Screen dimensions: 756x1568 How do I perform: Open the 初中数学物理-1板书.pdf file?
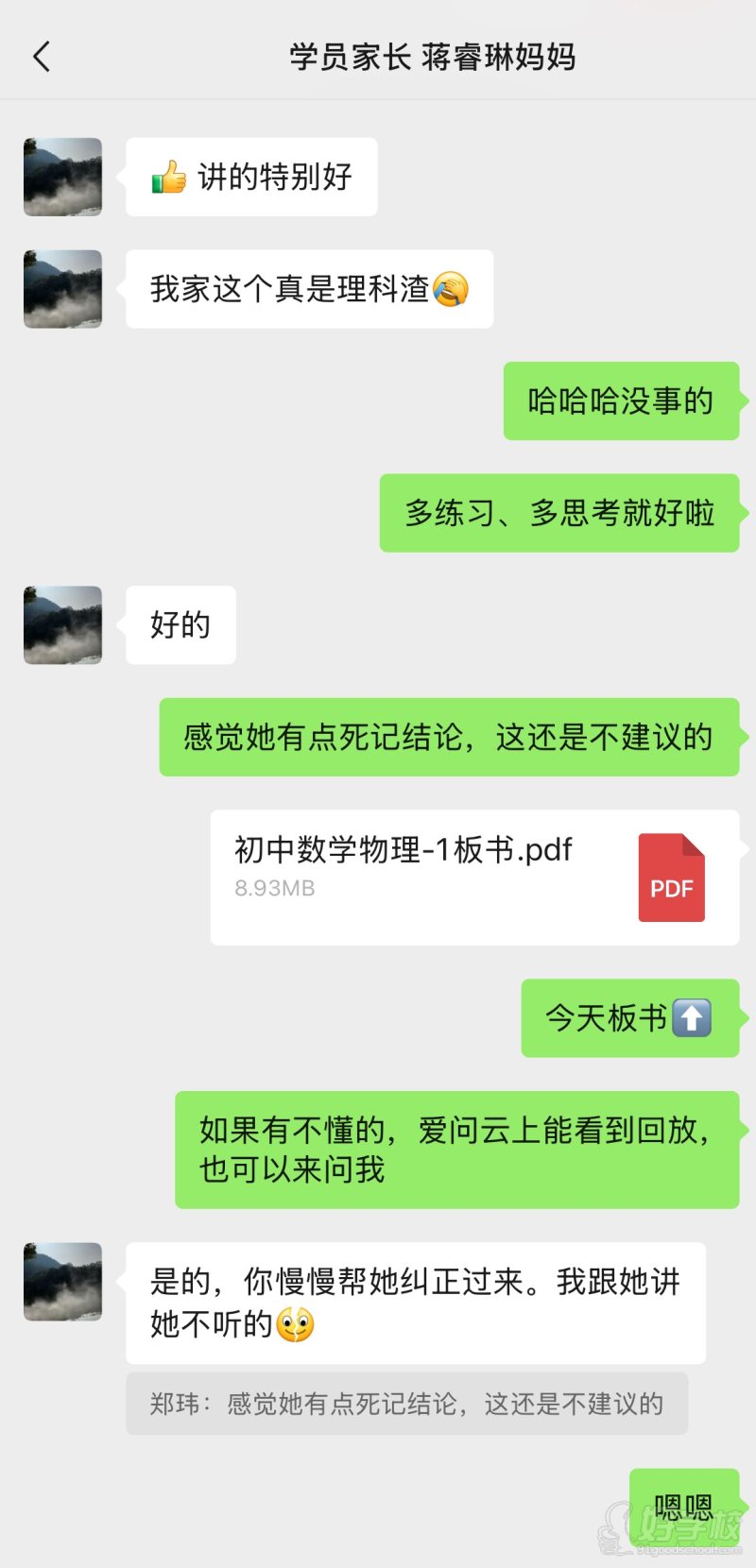474,877
